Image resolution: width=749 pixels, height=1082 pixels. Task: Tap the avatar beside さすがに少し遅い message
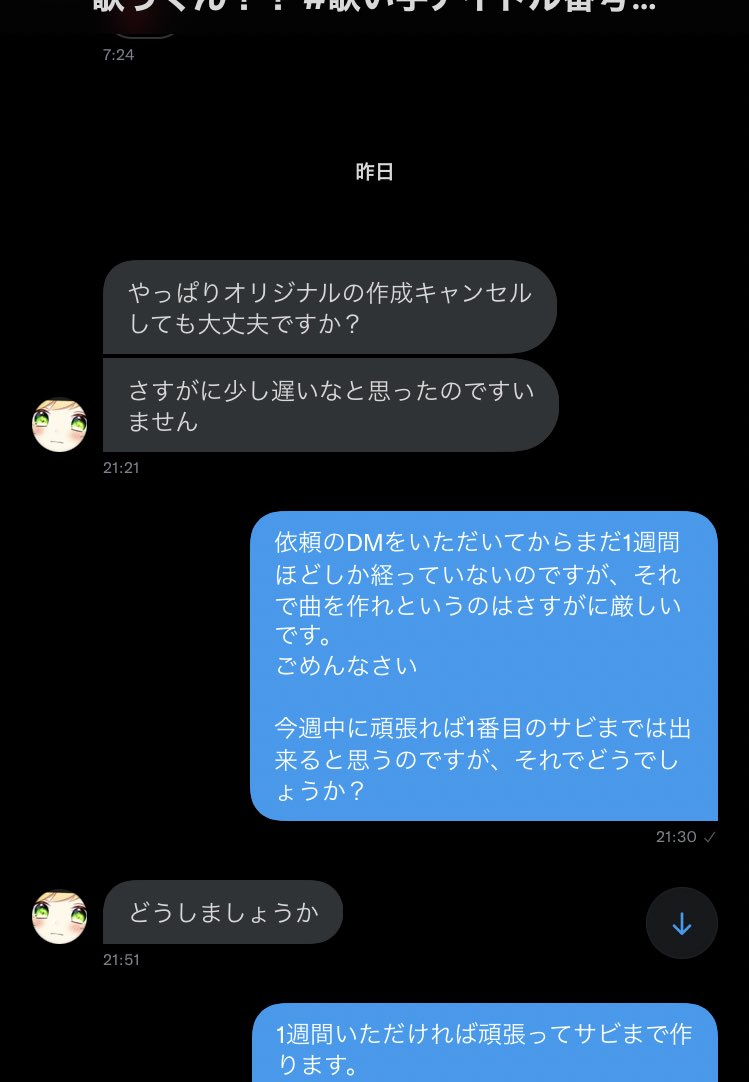(59, 424)
